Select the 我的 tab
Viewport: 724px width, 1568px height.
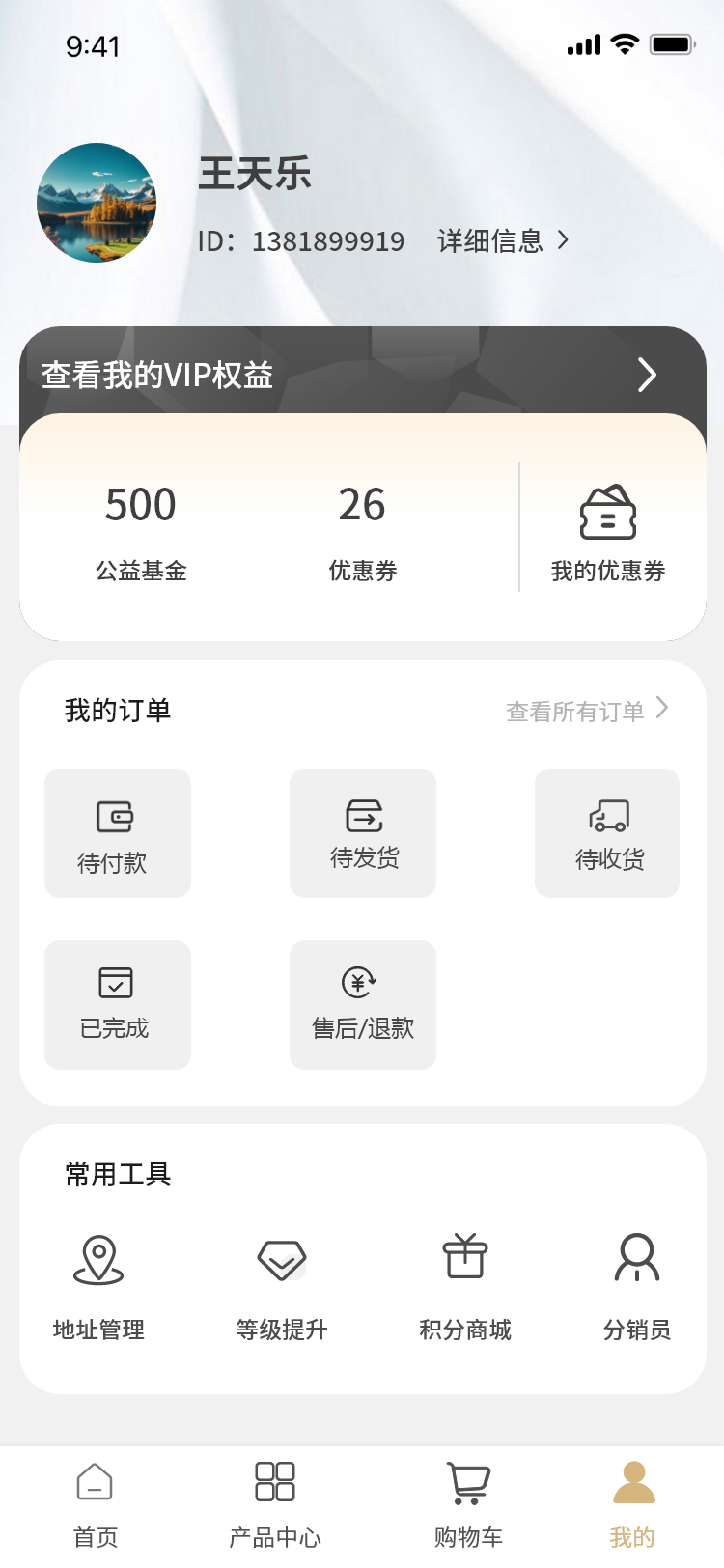point(633,1504)
